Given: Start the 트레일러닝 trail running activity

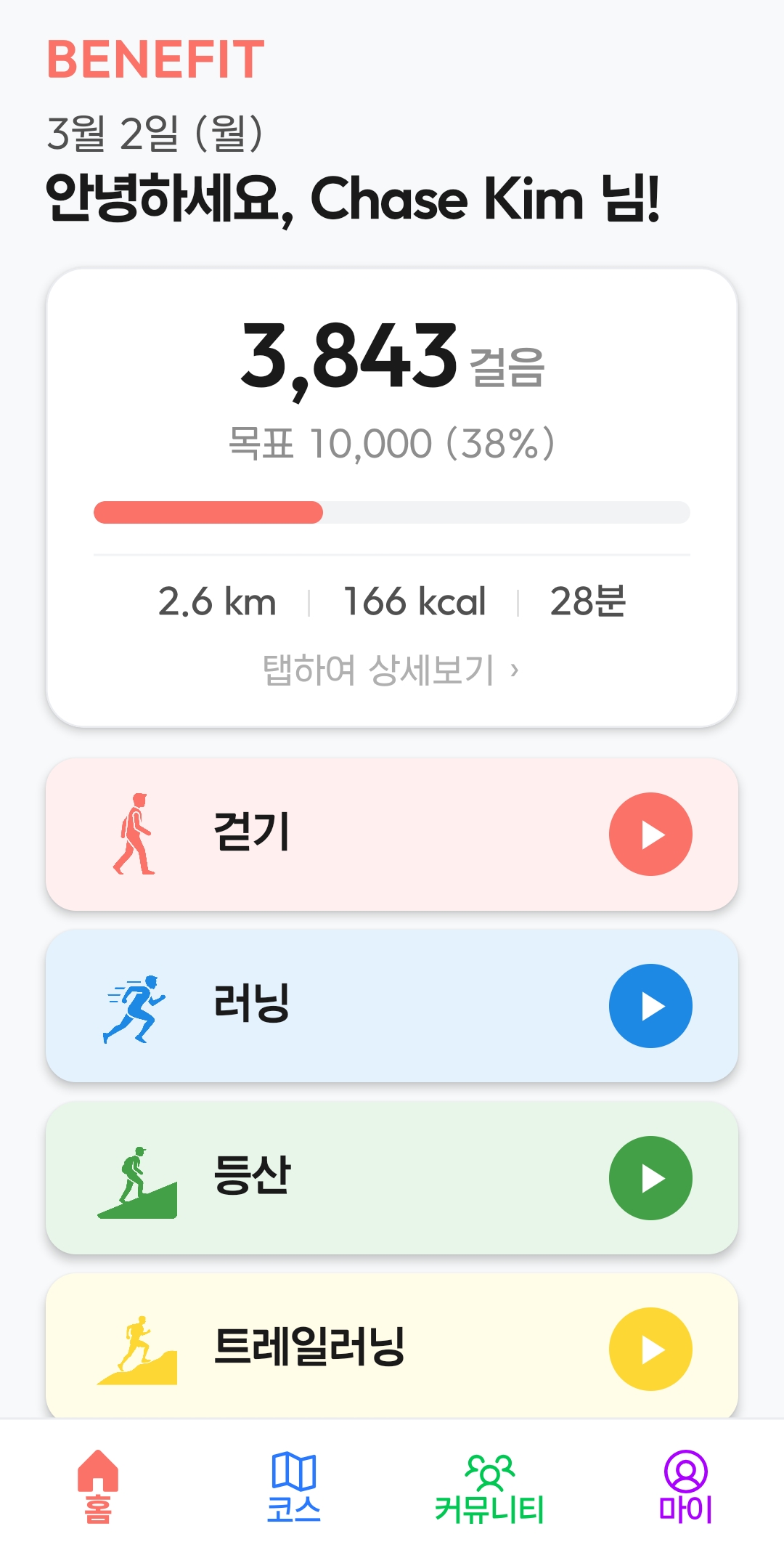Looking at the screenshot, I should (650, 1349).
